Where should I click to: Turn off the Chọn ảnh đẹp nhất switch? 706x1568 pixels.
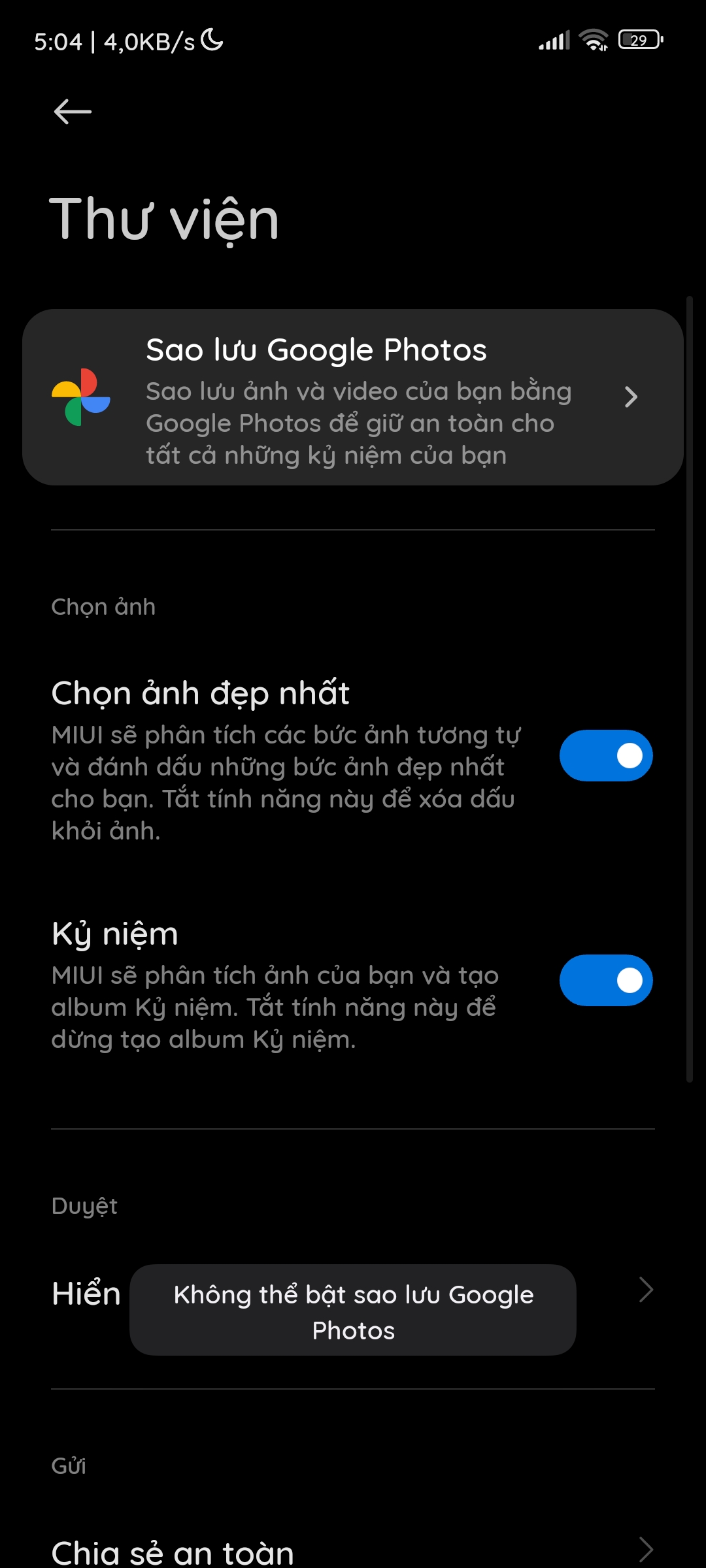(606, 756)
